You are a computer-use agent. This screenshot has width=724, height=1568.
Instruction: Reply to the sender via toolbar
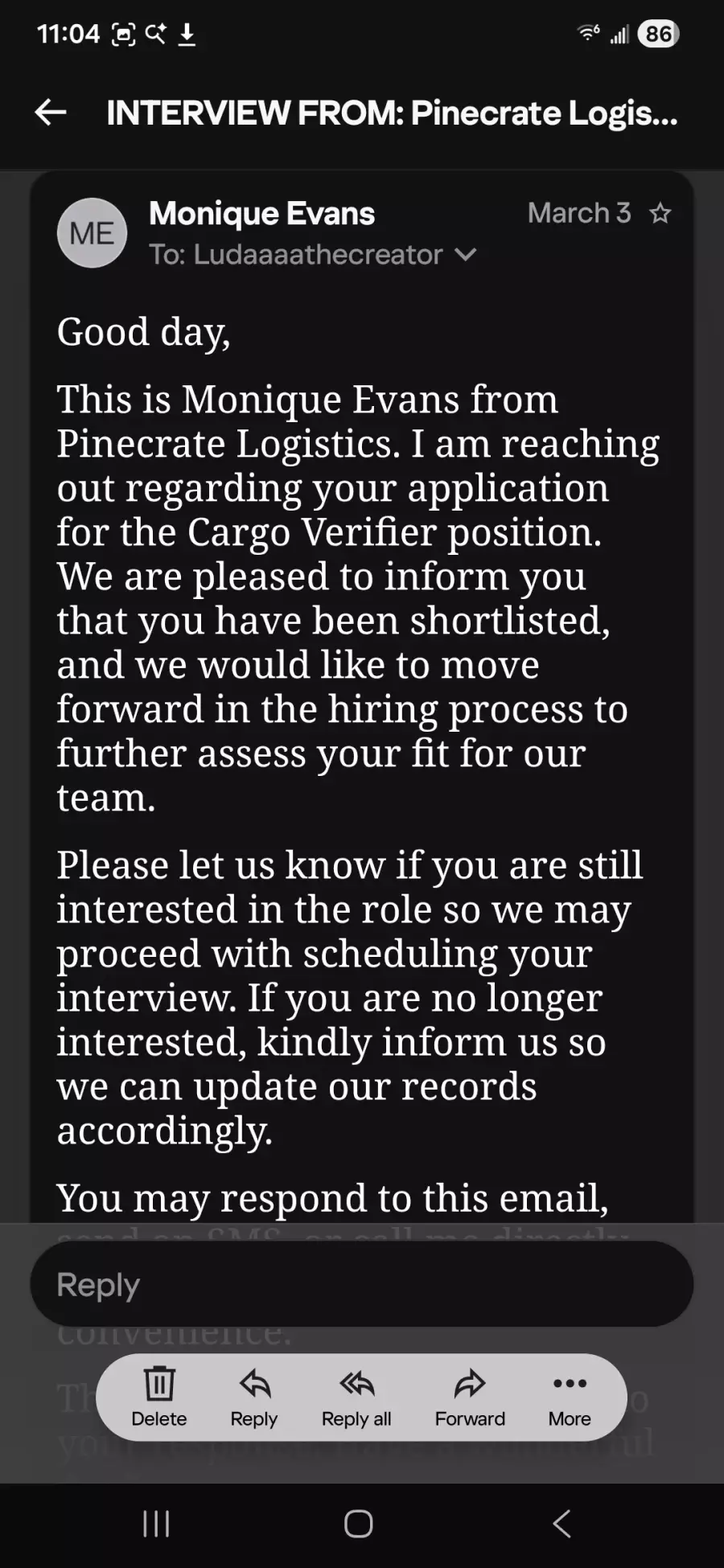coord(254,1397)
